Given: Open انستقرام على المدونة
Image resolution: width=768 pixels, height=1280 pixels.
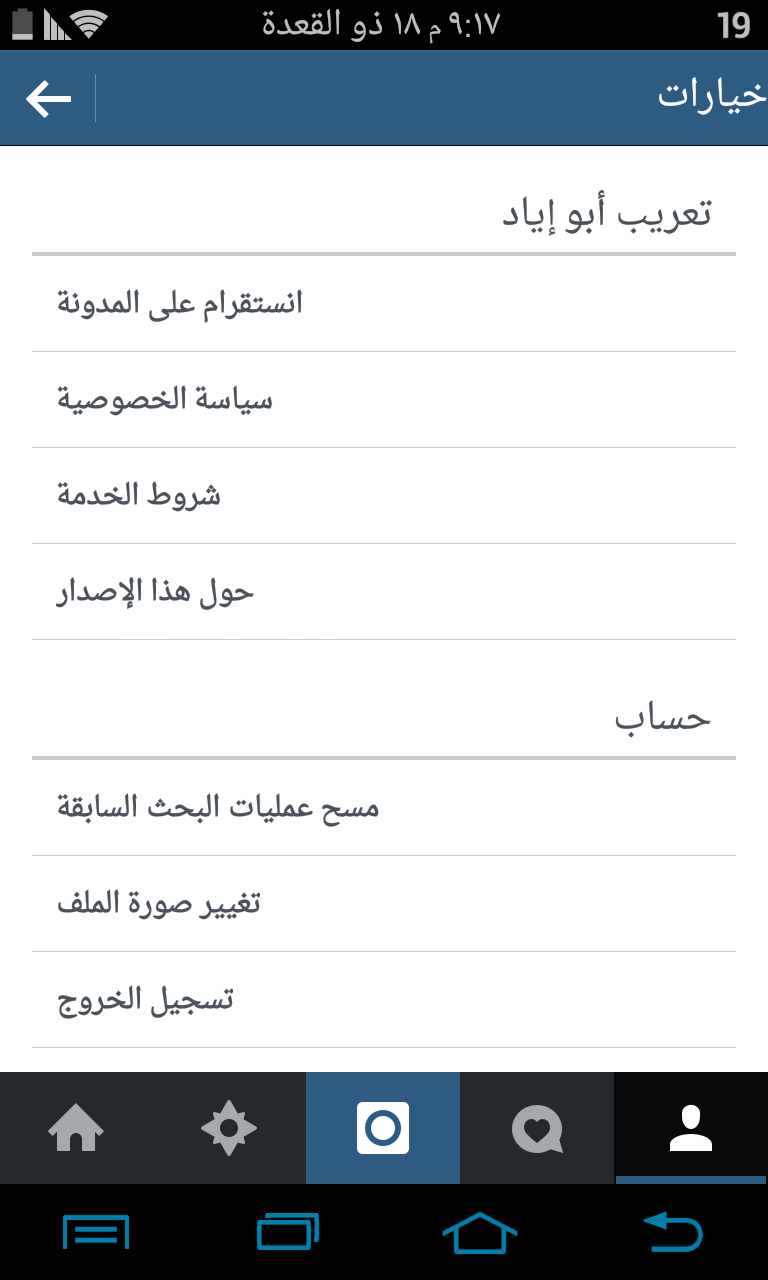Looking at the screenshot, I should 384,304.
